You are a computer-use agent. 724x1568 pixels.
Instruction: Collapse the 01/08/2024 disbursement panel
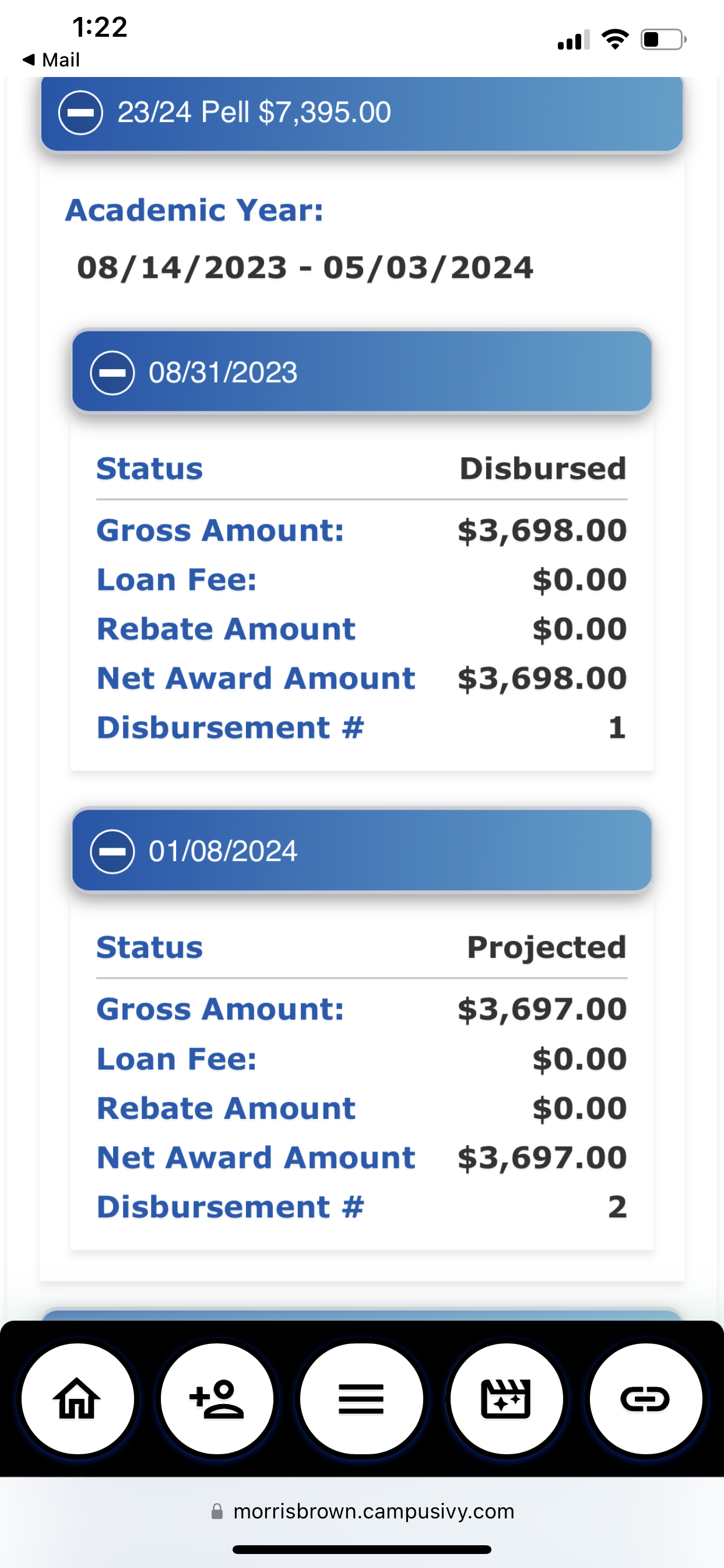pos(113,851)
